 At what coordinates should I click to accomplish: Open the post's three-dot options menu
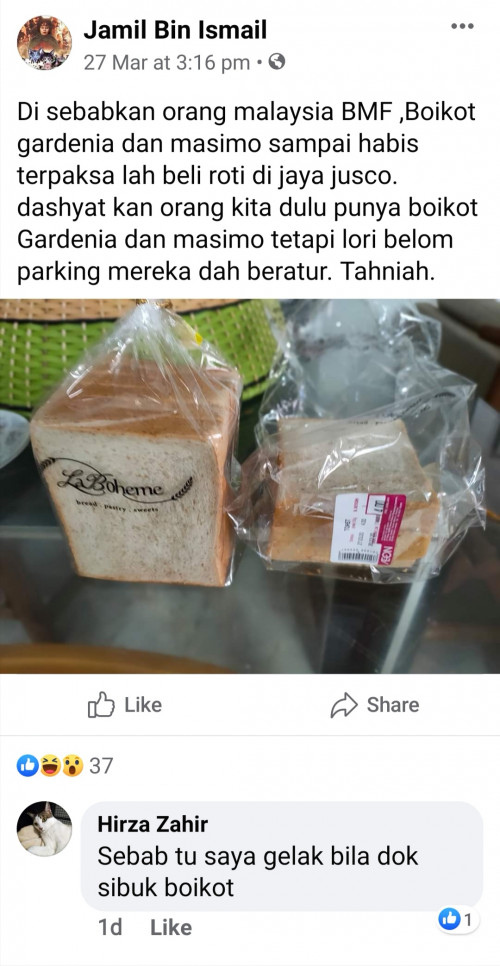462,26
